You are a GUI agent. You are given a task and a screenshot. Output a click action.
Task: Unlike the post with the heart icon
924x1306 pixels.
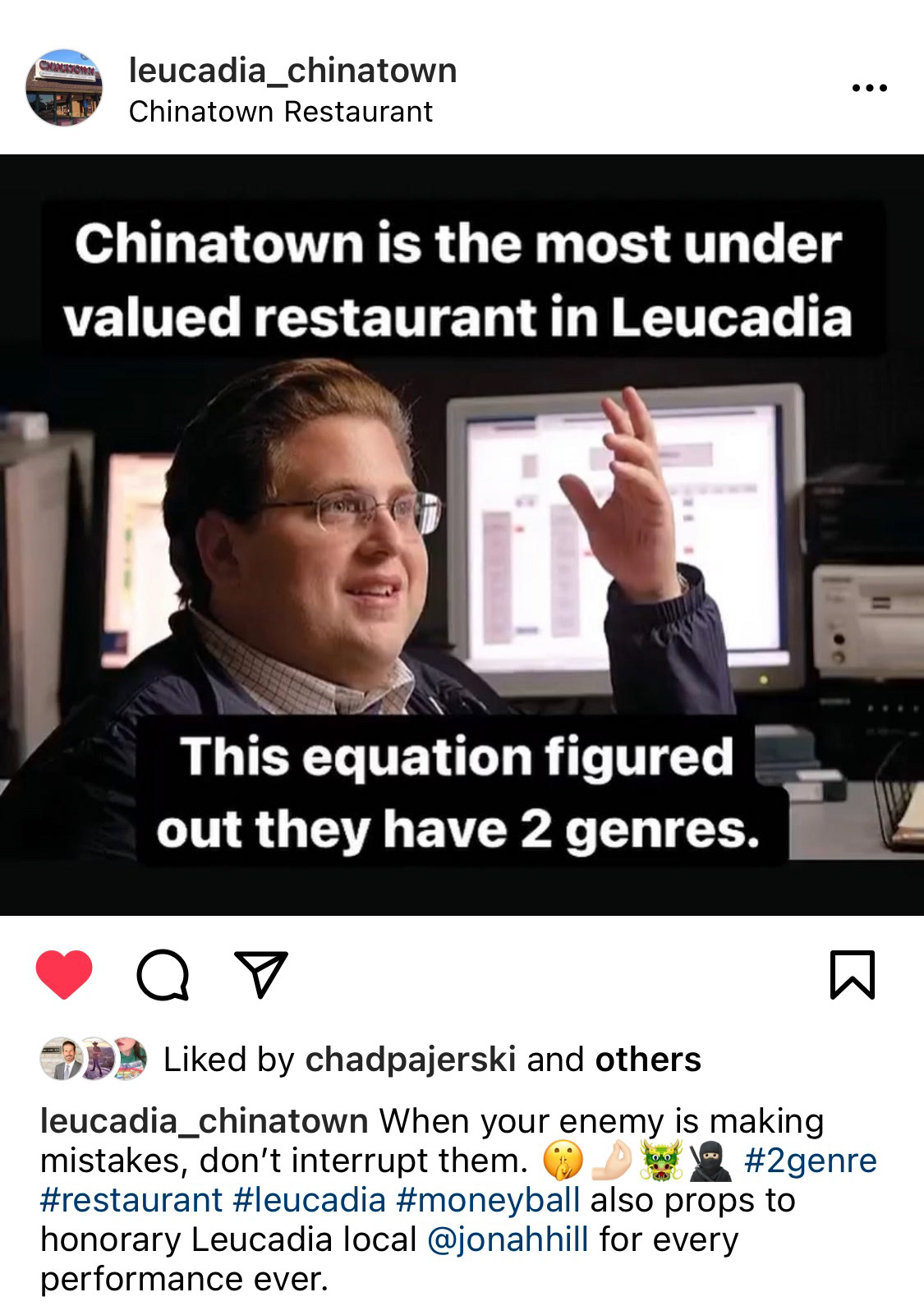pos(64,974)
